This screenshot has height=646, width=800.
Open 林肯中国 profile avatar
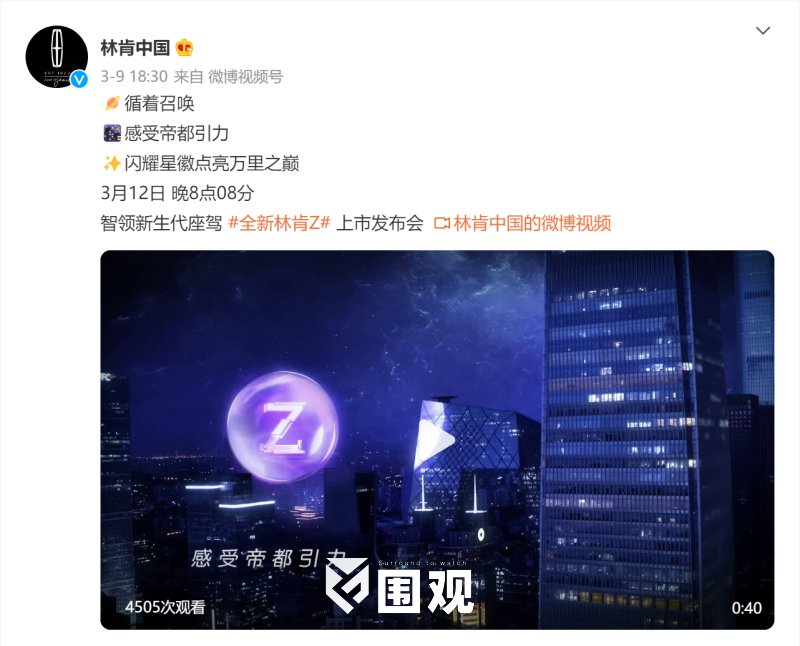click(57, 57)
